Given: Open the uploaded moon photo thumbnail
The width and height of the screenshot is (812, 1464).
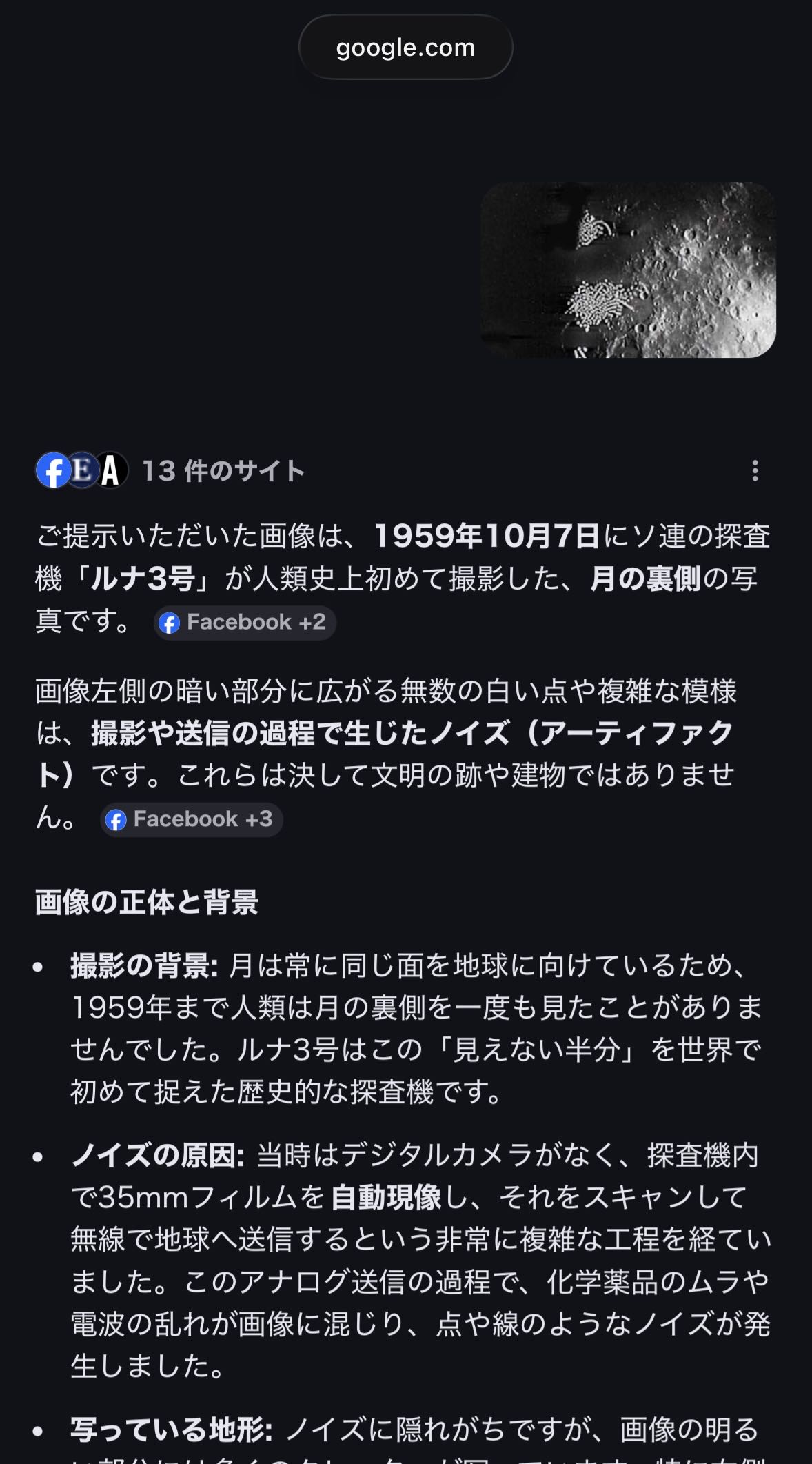Looking at the screenshot, I should pos(628,270).
